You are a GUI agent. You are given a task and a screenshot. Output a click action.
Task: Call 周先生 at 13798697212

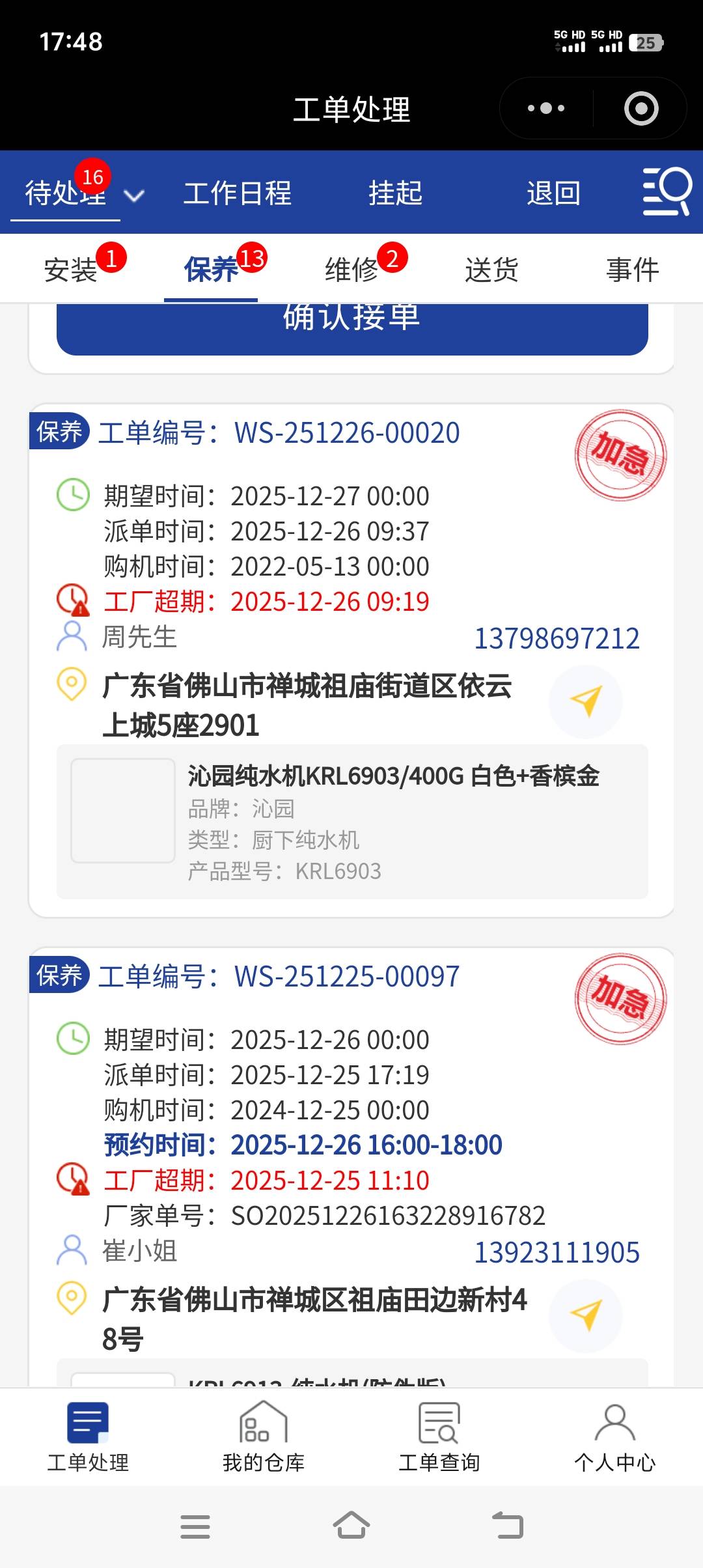(557, 638)
